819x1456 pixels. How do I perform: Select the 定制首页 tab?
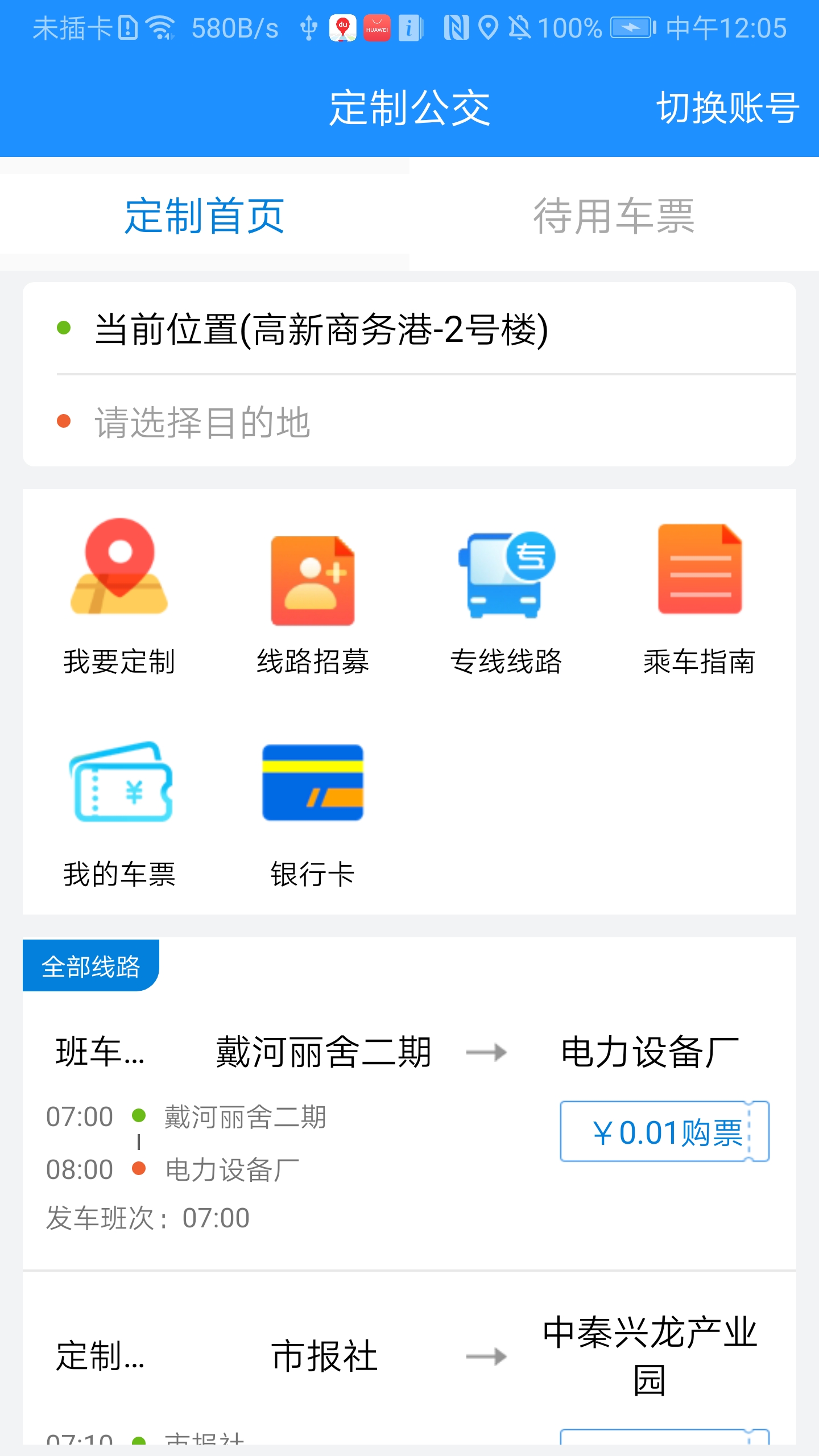[204, 216]
